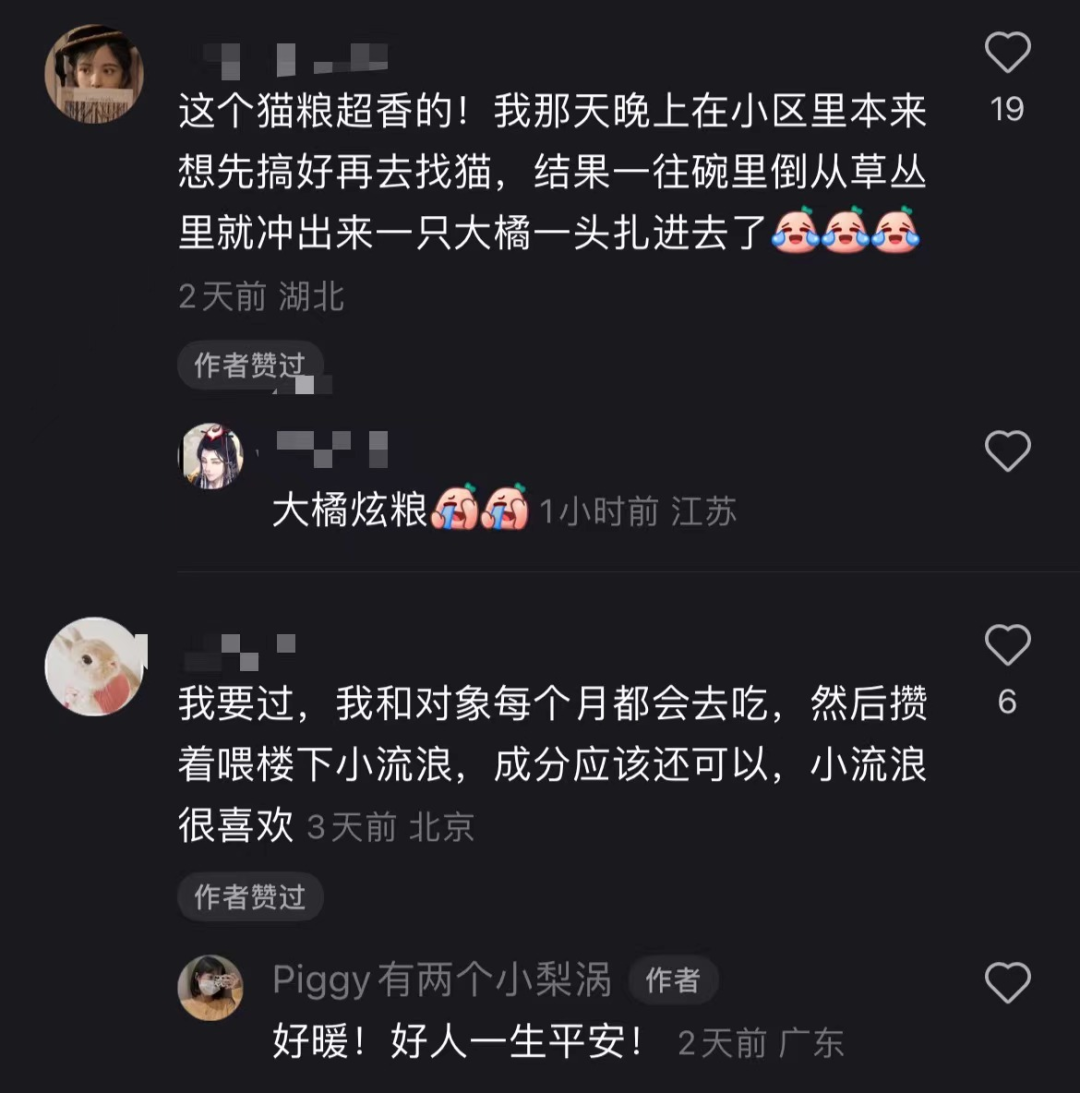This screenshot has width=1080, height=1093.
Task: Open the rabbit avatar commenter's profile
Action: pos(94,667)
